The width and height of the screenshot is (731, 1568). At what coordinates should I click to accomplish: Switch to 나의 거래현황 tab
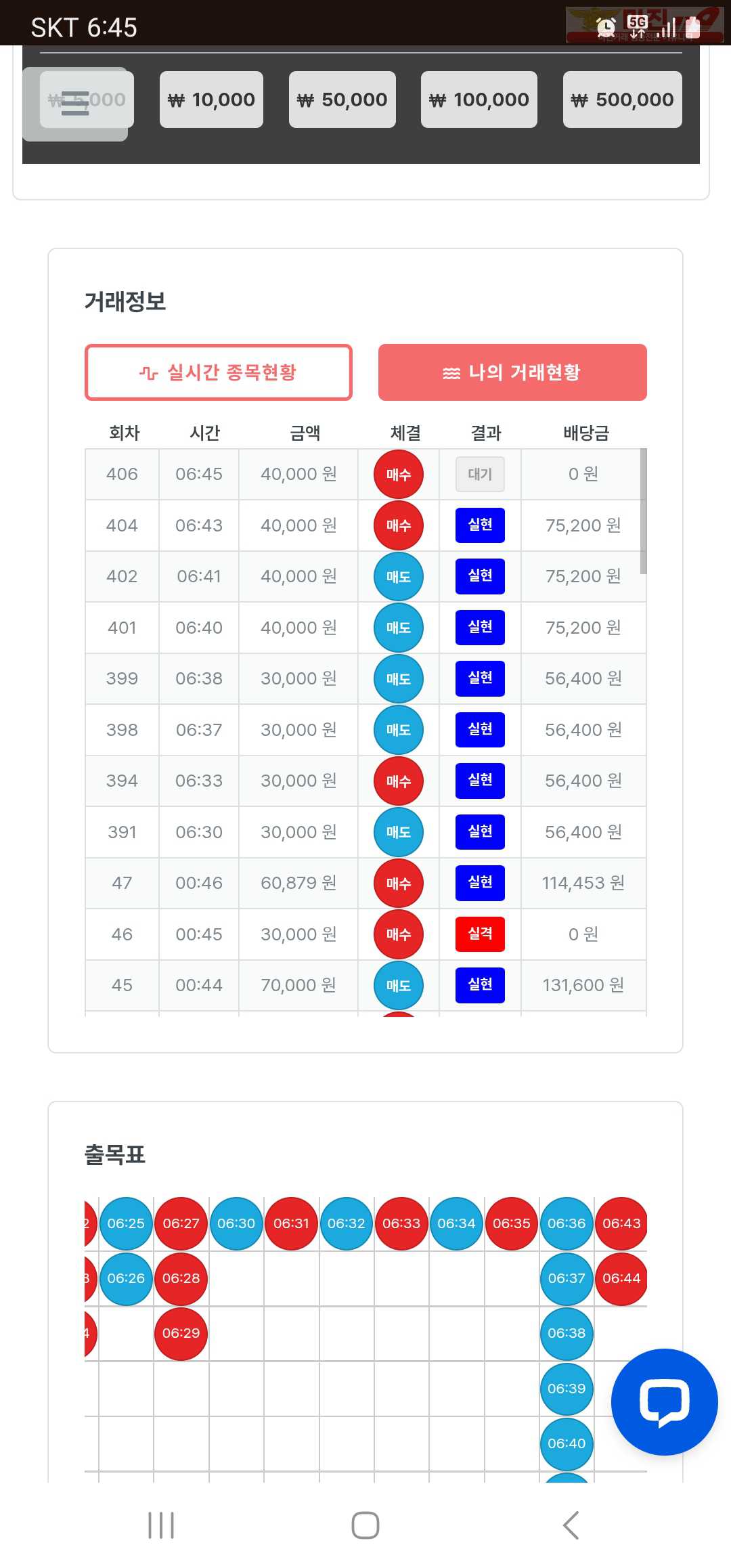click(512, 372)
